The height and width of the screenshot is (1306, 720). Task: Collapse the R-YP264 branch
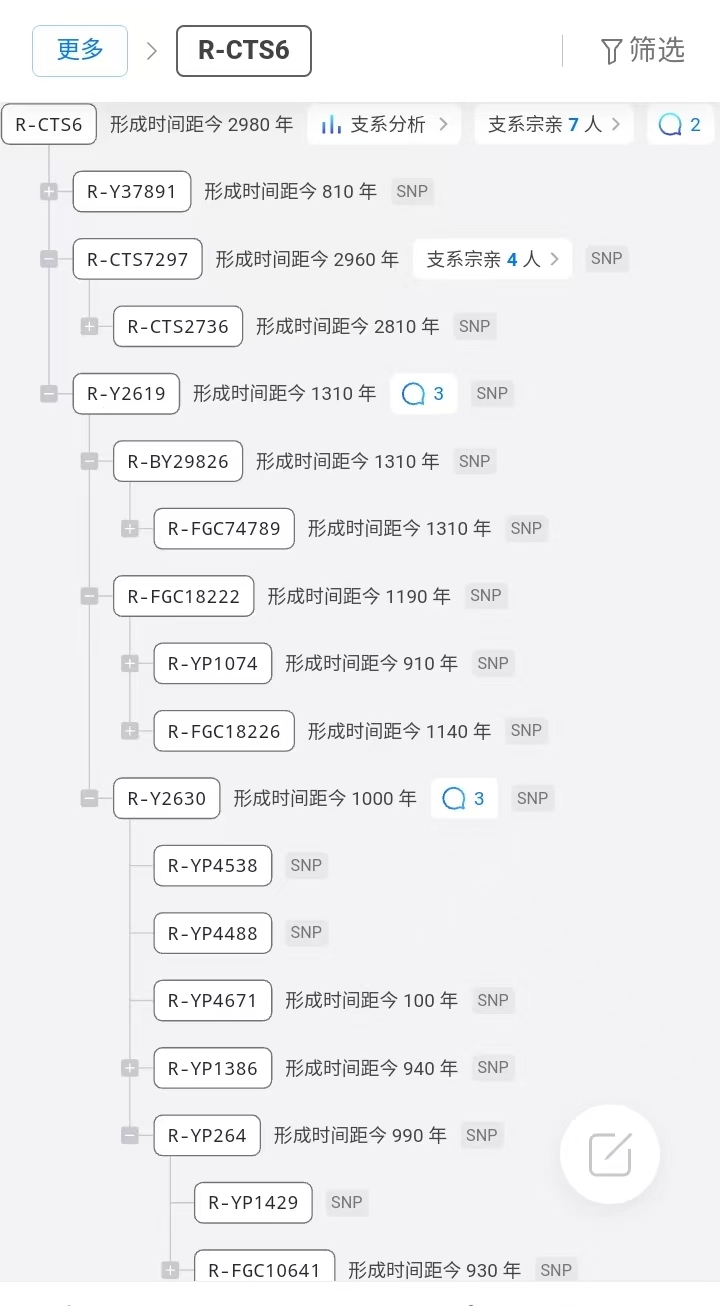[130, 1135]
